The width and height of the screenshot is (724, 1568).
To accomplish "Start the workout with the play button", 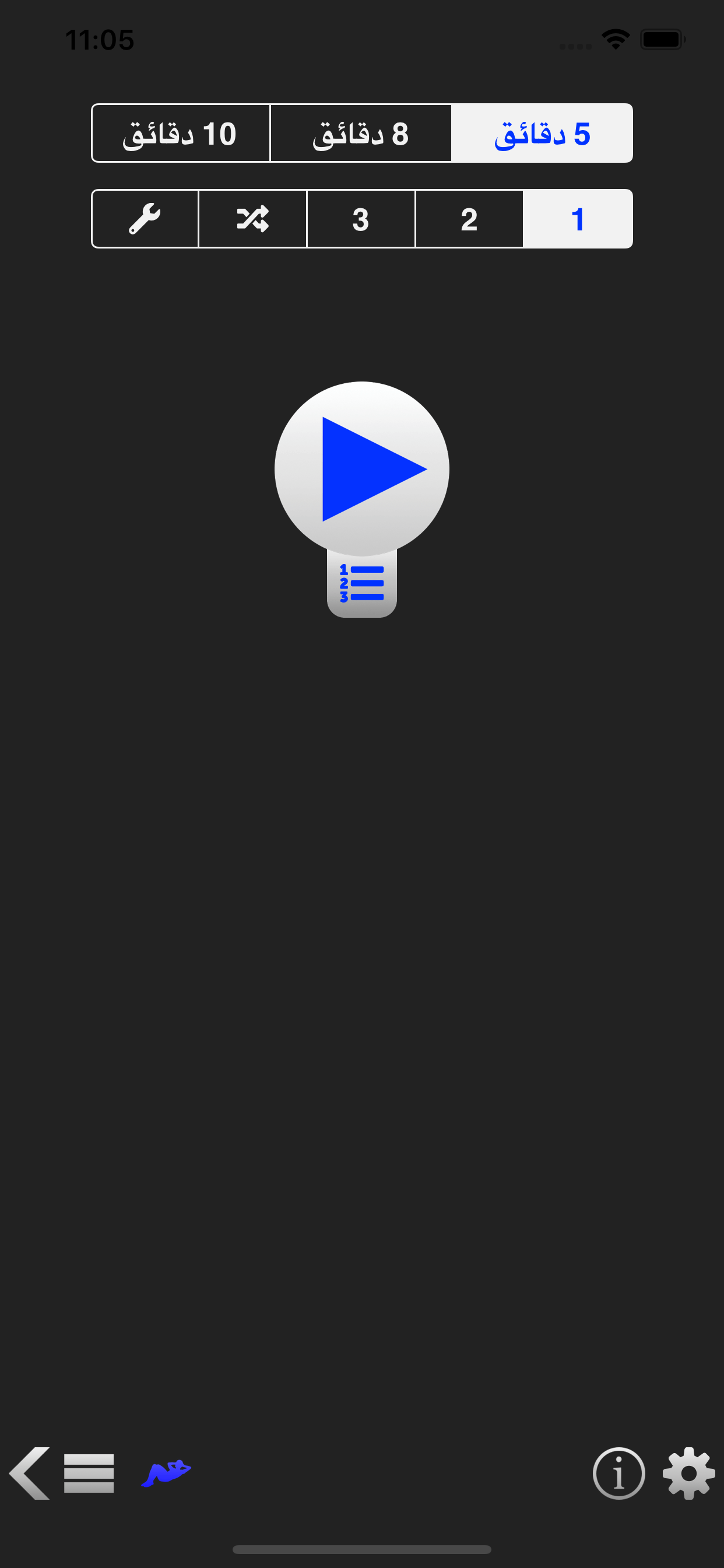I will point(361,468).
